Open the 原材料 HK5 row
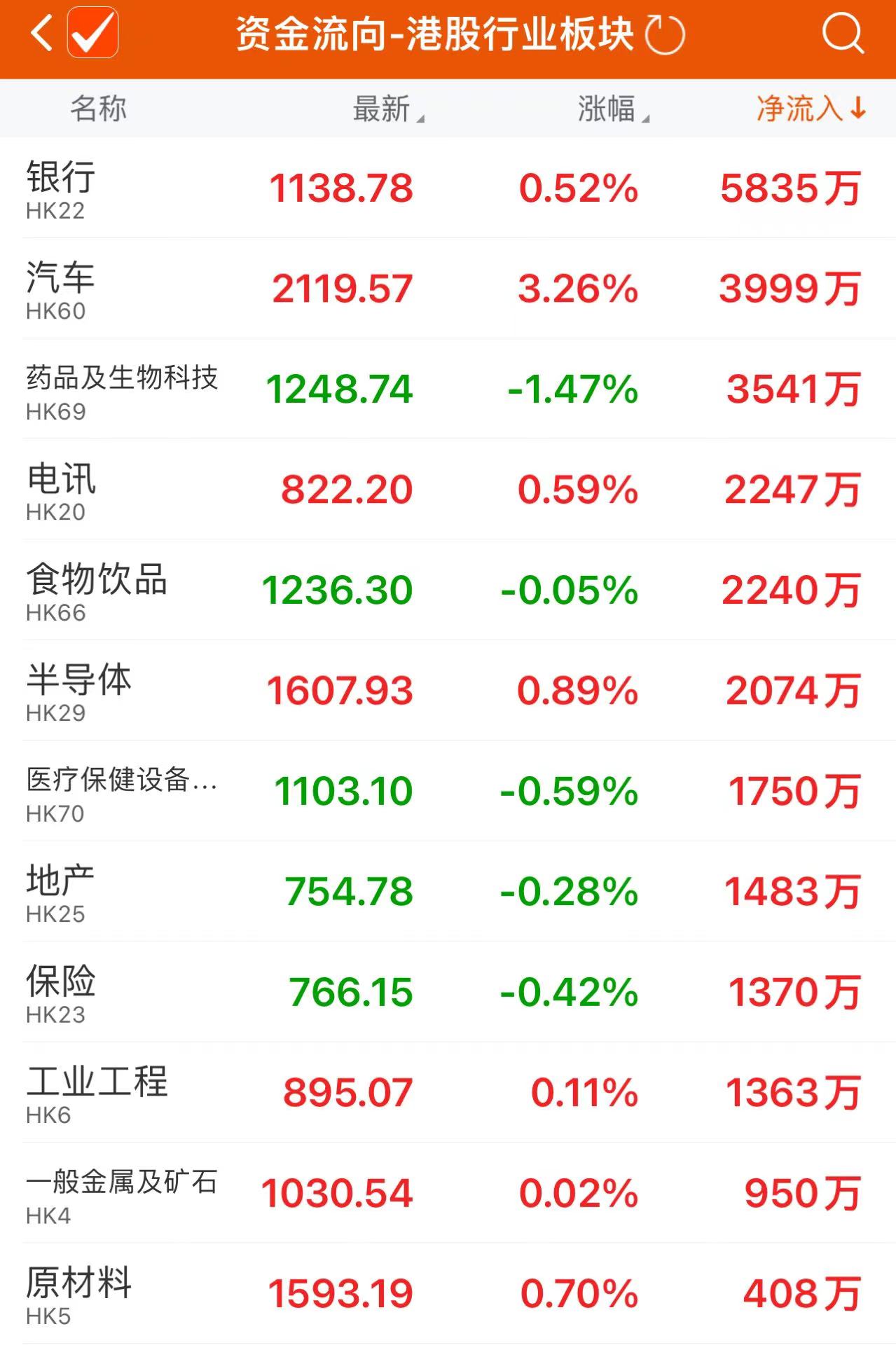 click(448, 1293)
